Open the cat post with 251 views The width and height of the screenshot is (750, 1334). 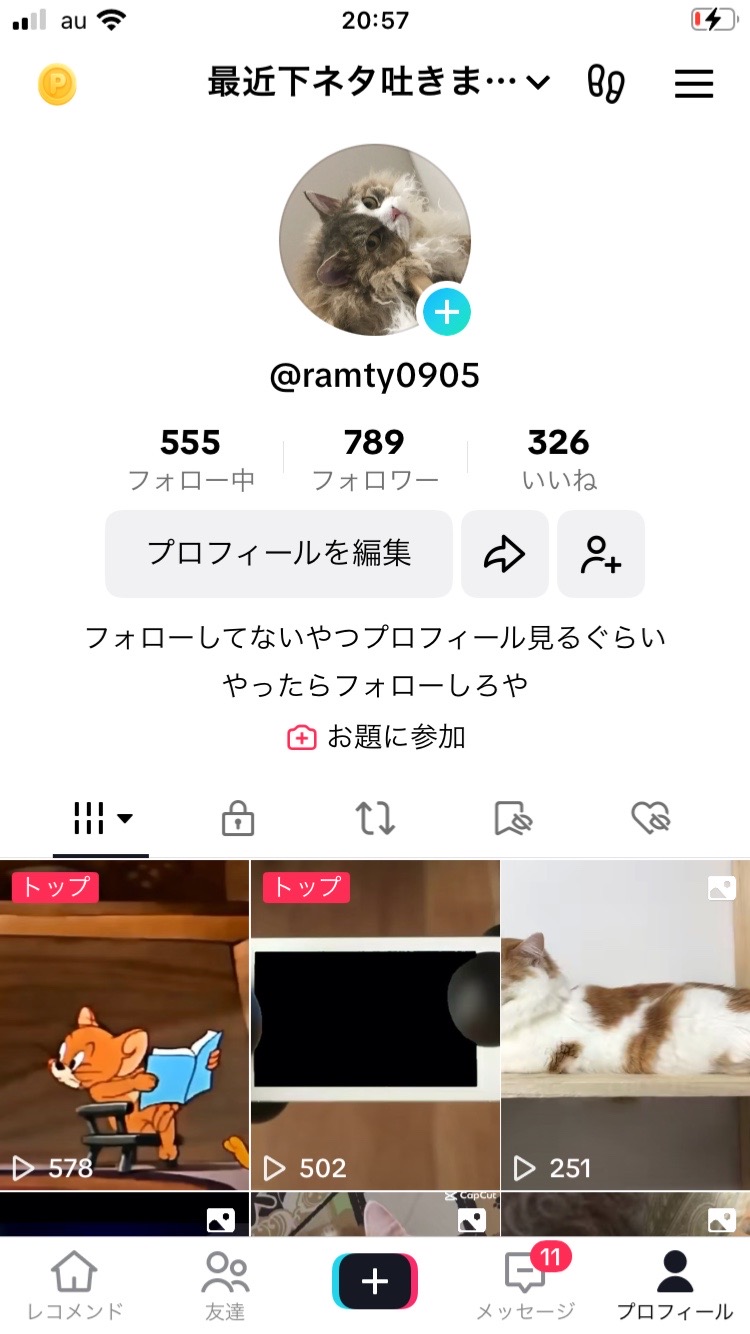(625, 1025)
